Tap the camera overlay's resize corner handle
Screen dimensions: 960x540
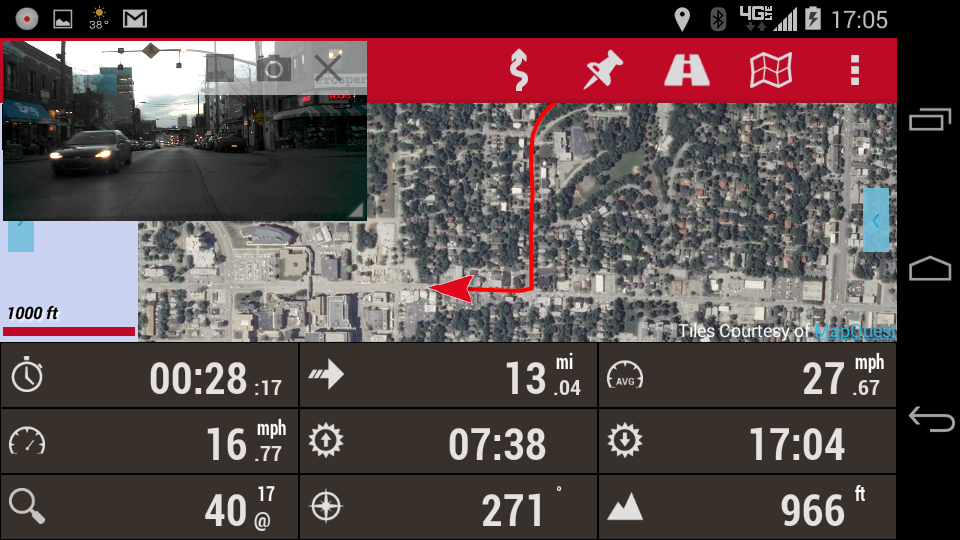click(x=356, y=210)
